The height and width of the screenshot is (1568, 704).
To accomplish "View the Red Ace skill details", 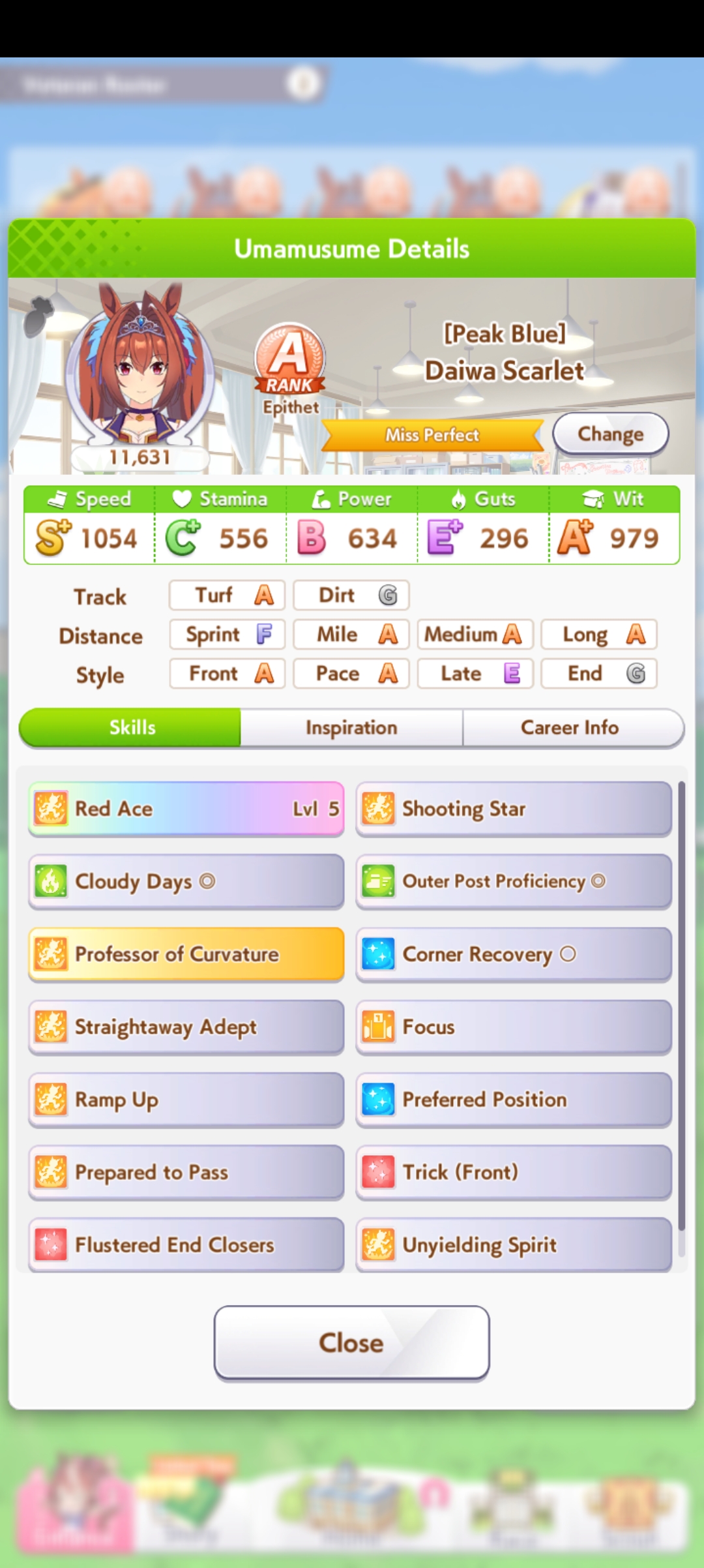I will pos(186,809).
